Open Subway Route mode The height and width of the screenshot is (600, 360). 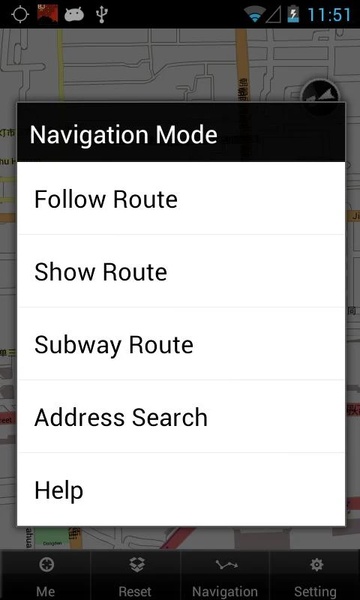[181, 344]
